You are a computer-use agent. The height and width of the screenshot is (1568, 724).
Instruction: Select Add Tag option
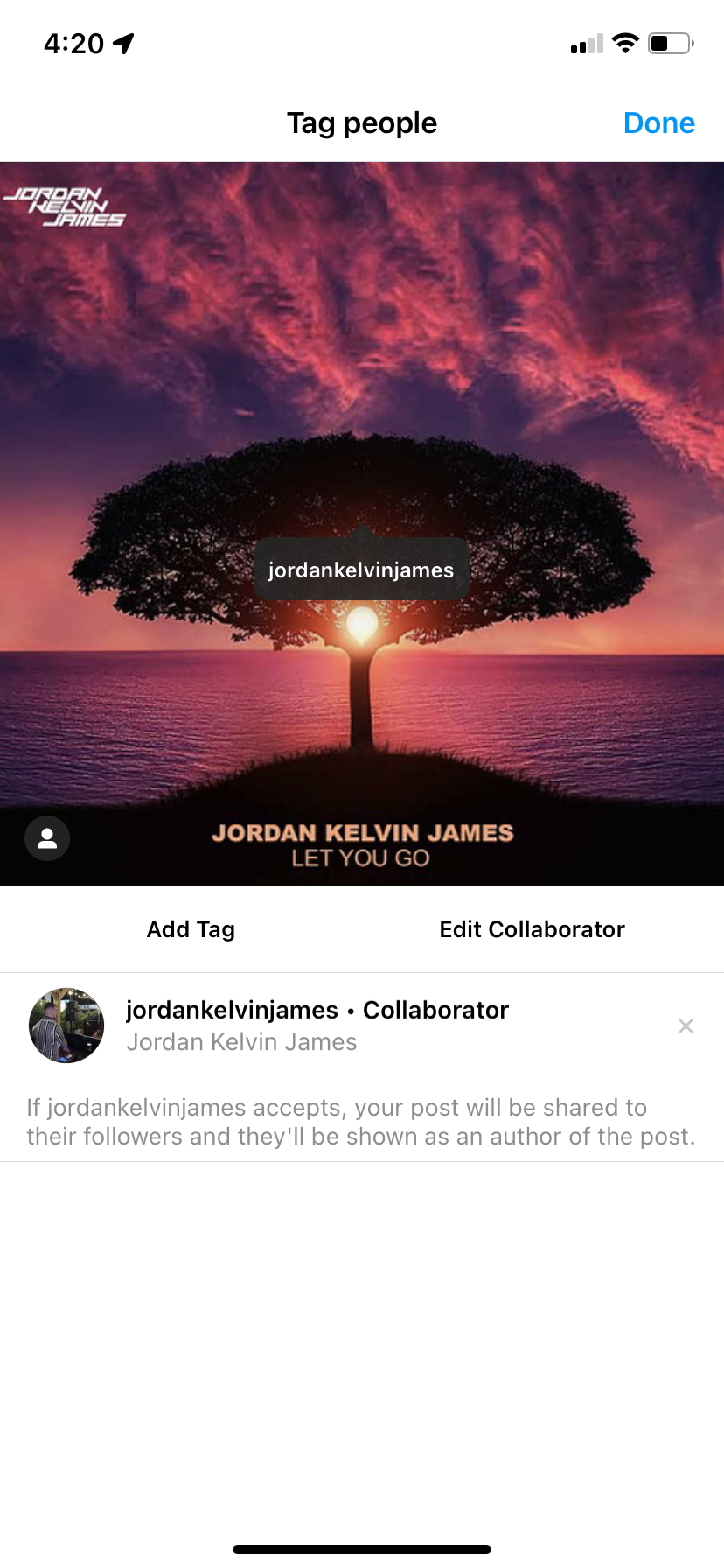pyautogui.click(x=191, y=929)
